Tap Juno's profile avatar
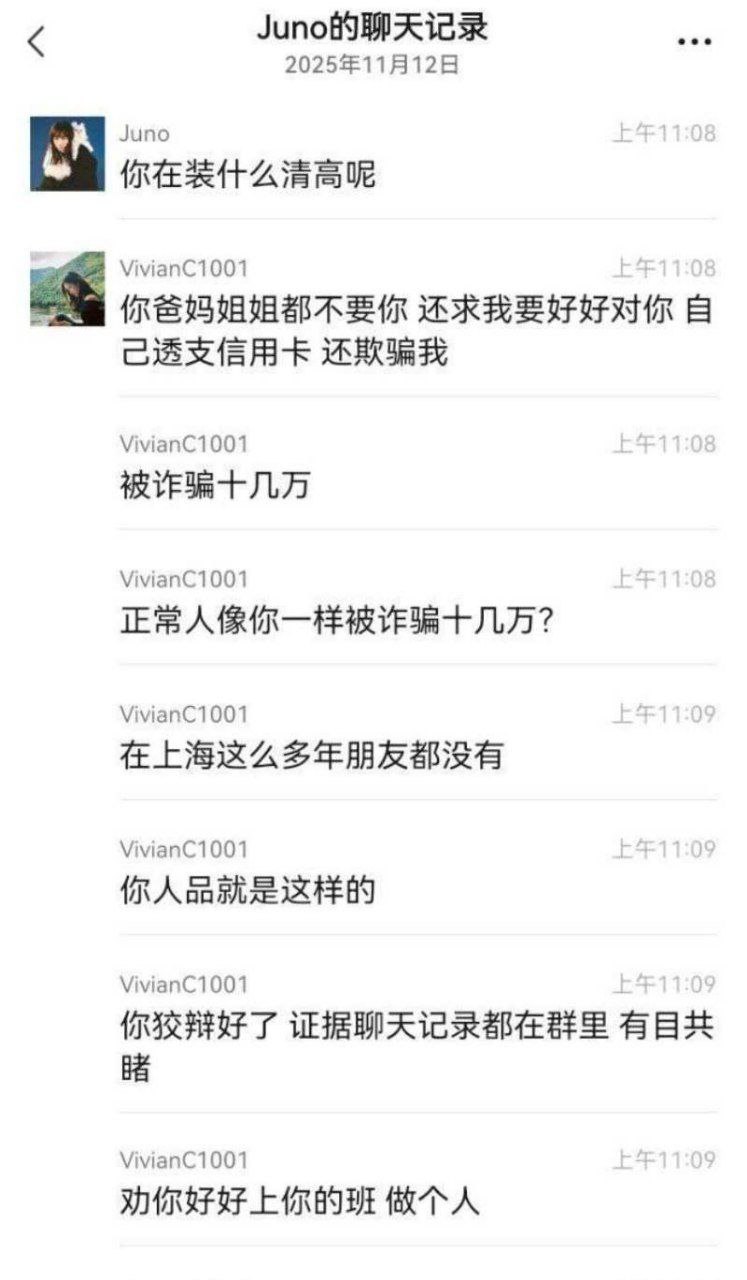747x1280 pixels. coord(67,154)
